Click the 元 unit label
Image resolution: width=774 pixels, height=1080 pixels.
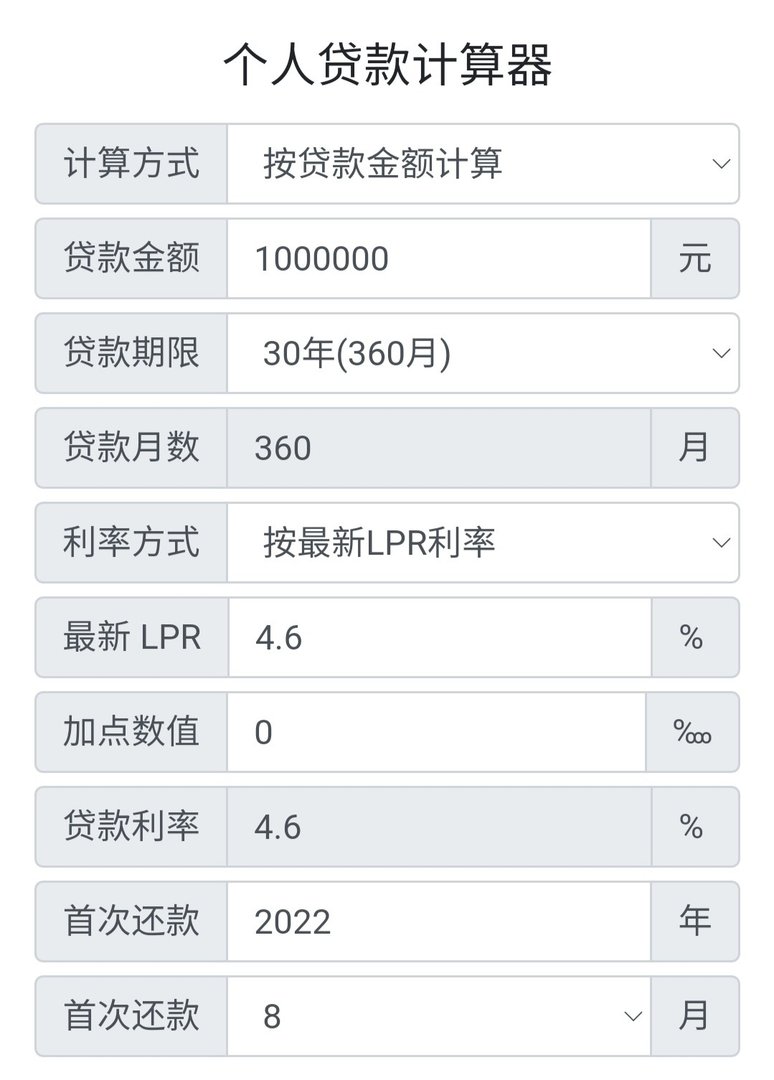tap(696, 259)
